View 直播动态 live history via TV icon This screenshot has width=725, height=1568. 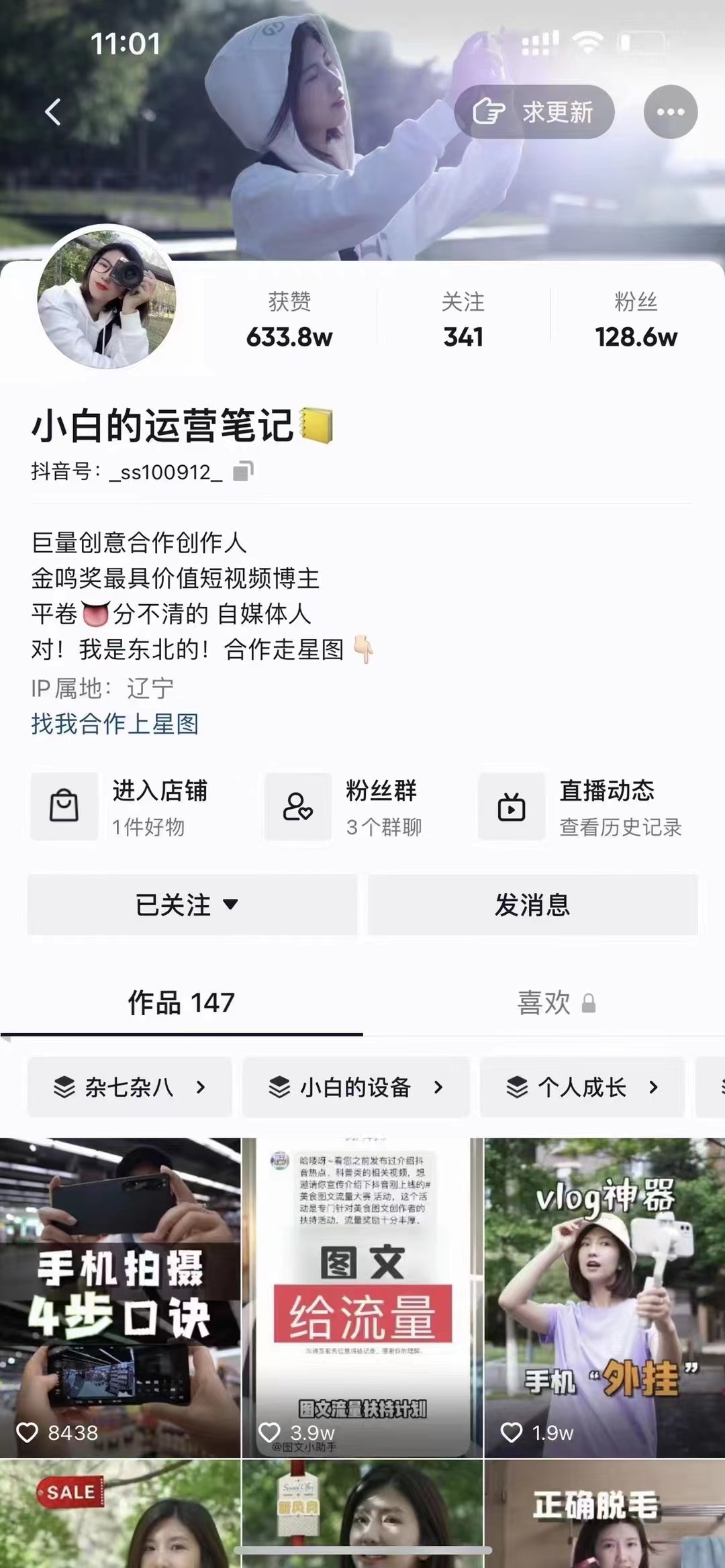pos(512,806)
